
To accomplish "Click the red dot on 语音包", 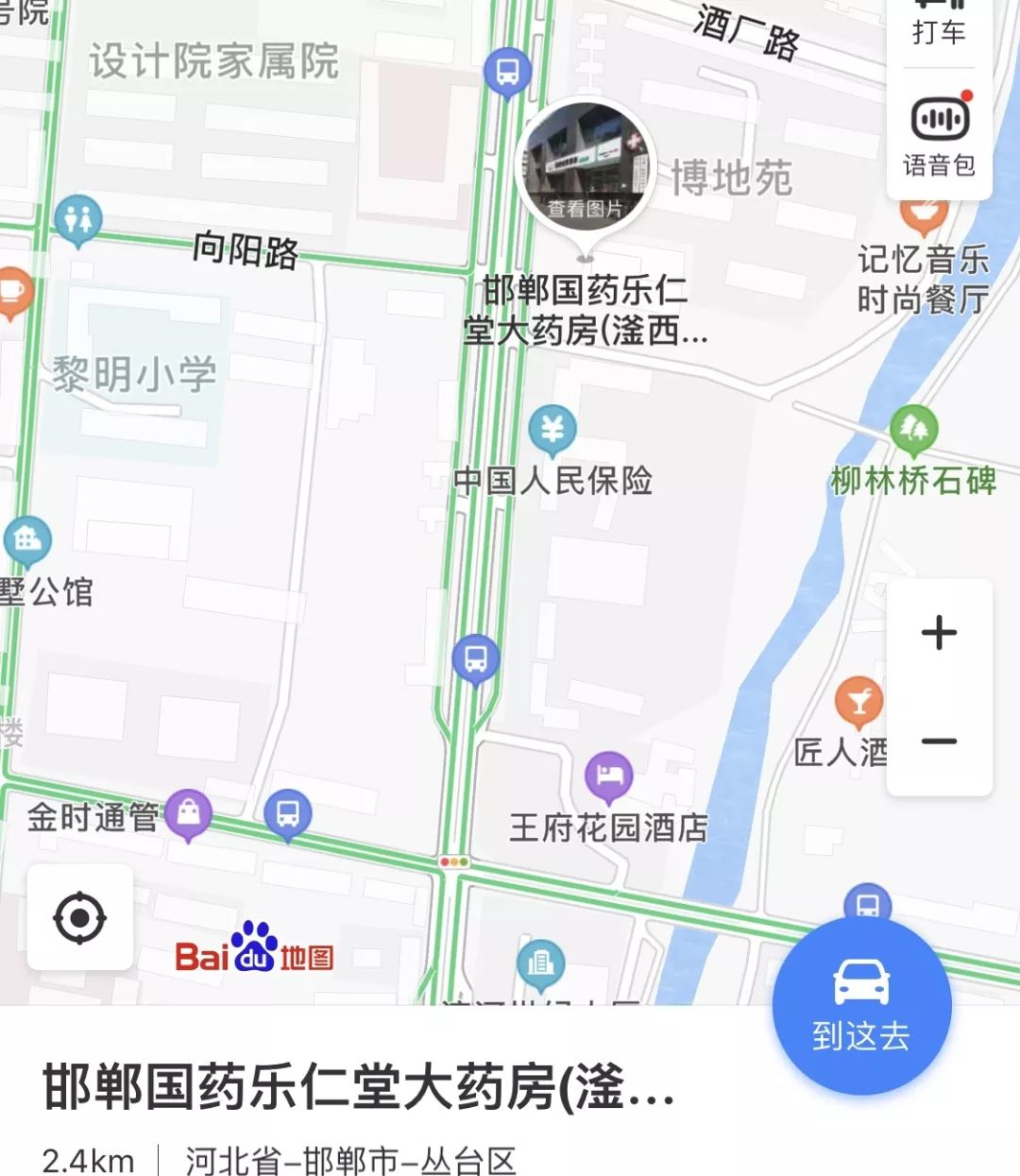I will pos(967,97).
